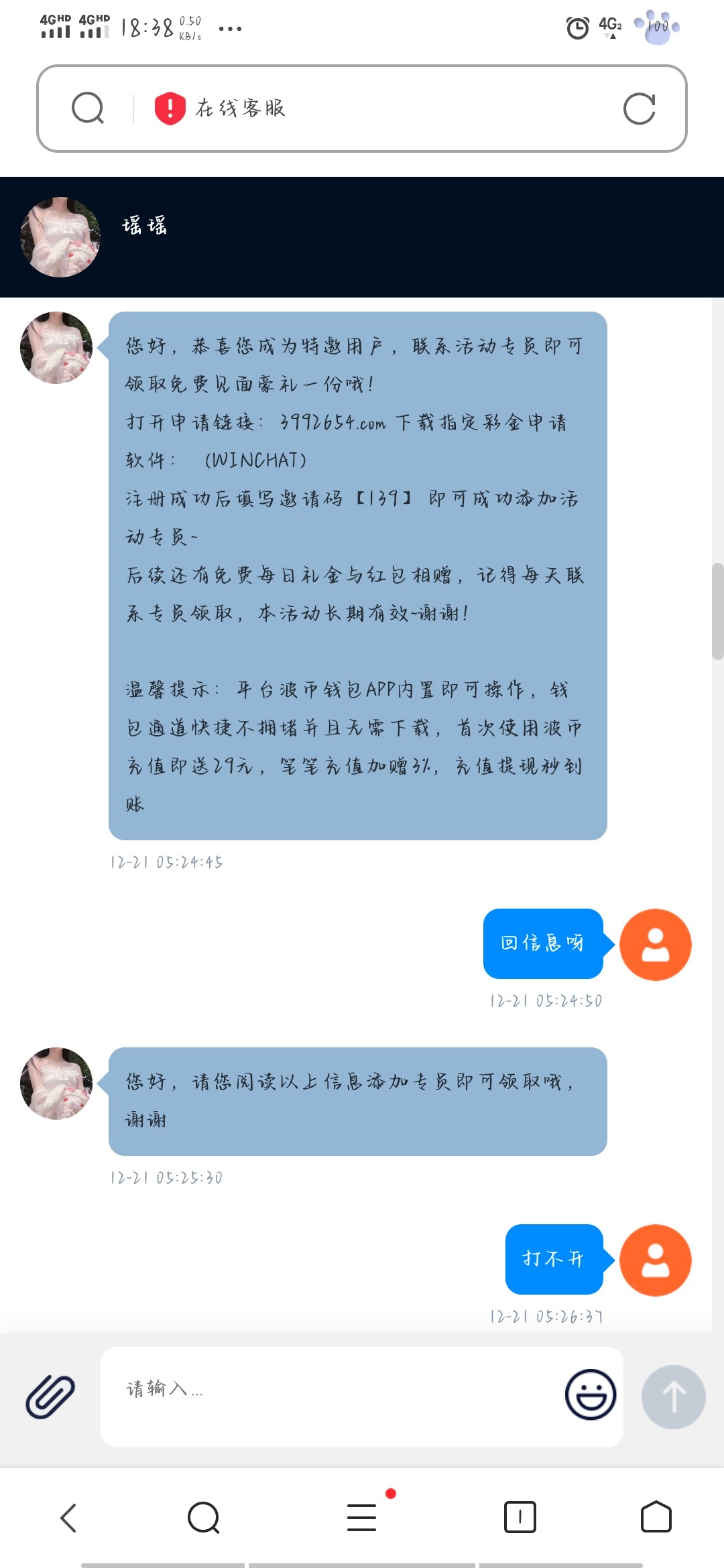
Task: Focus the 请输入 message input field
Action: point(328,1396)
